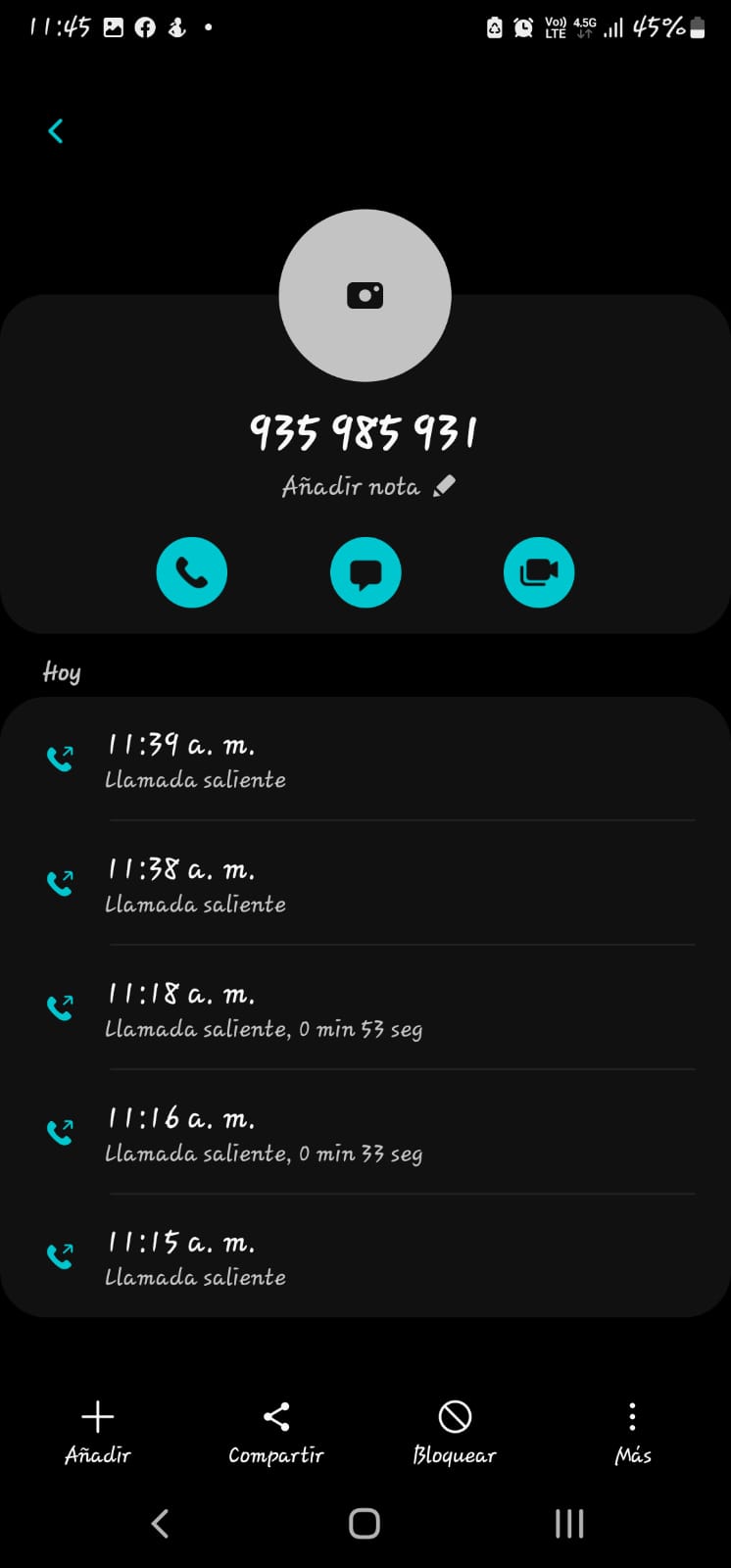The height and width of the screenshot is (1568, 731).
Task: Tap Añadir to save the number
Action: point(98,1433)
